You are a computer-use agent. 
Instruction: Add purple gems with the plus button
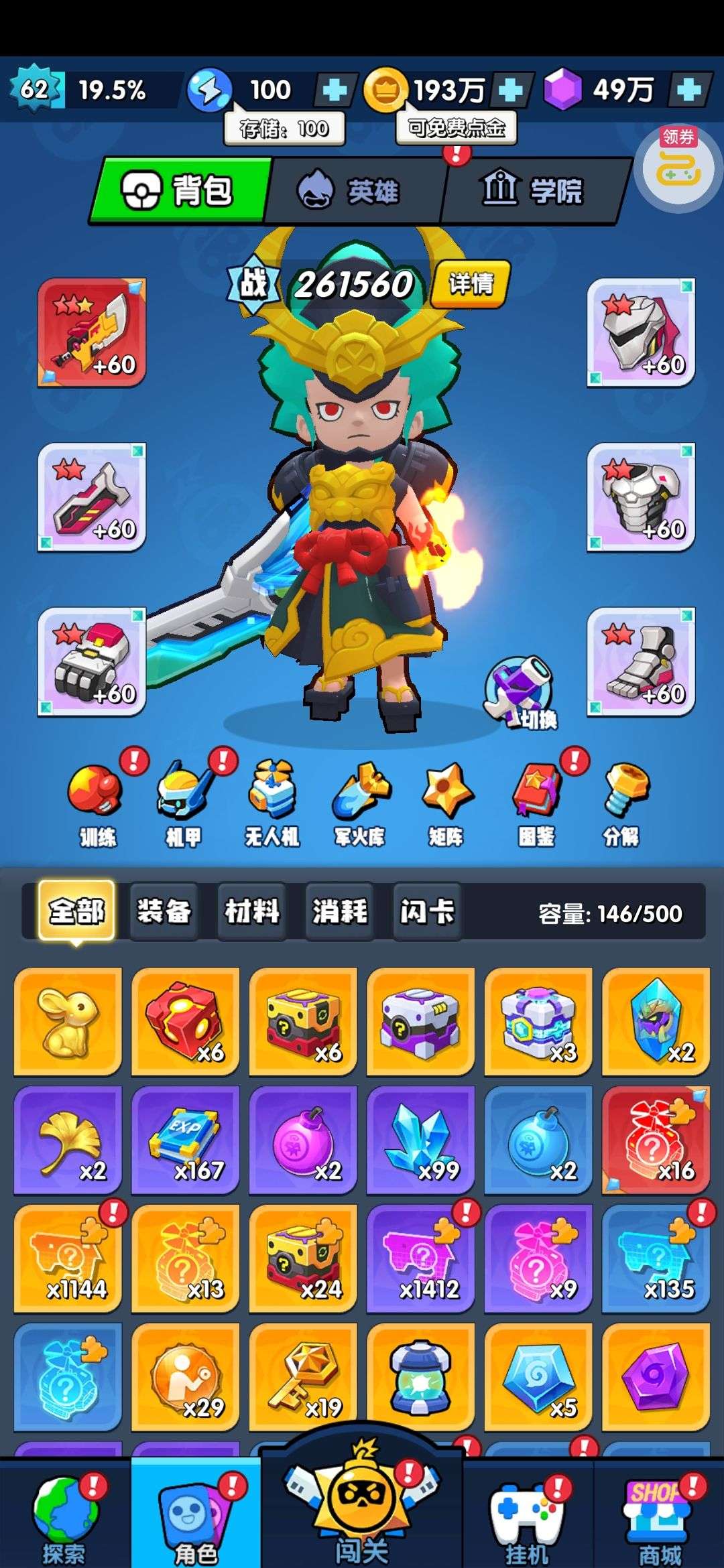point(688,90)
